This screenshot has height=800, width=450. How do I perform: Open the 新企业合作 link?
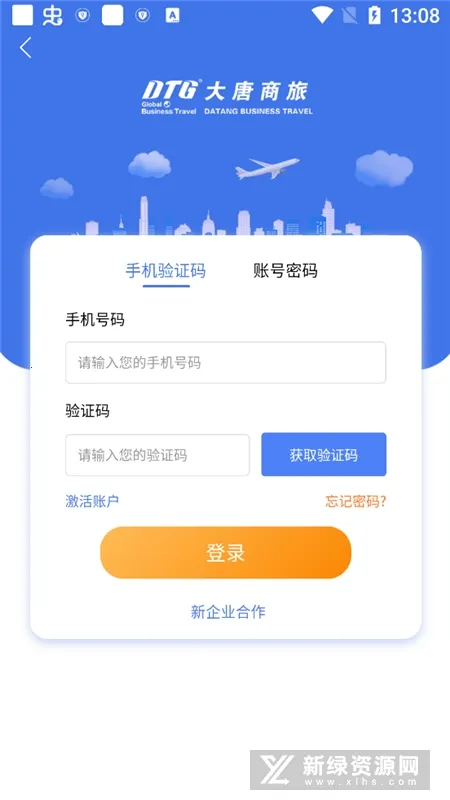coord(228,612)
